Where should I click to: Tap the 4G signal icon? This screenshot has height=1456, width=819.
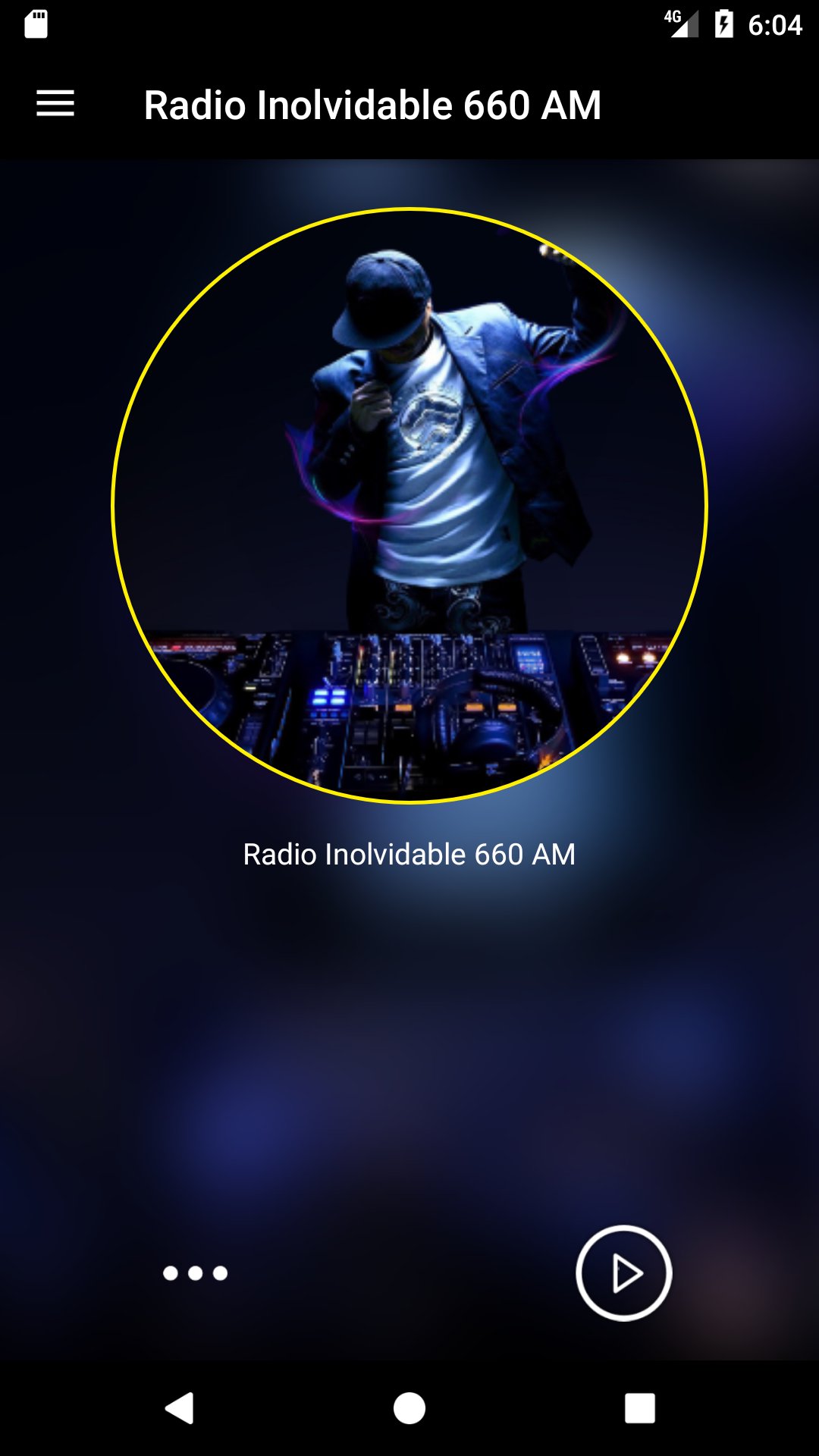(681, 23)
